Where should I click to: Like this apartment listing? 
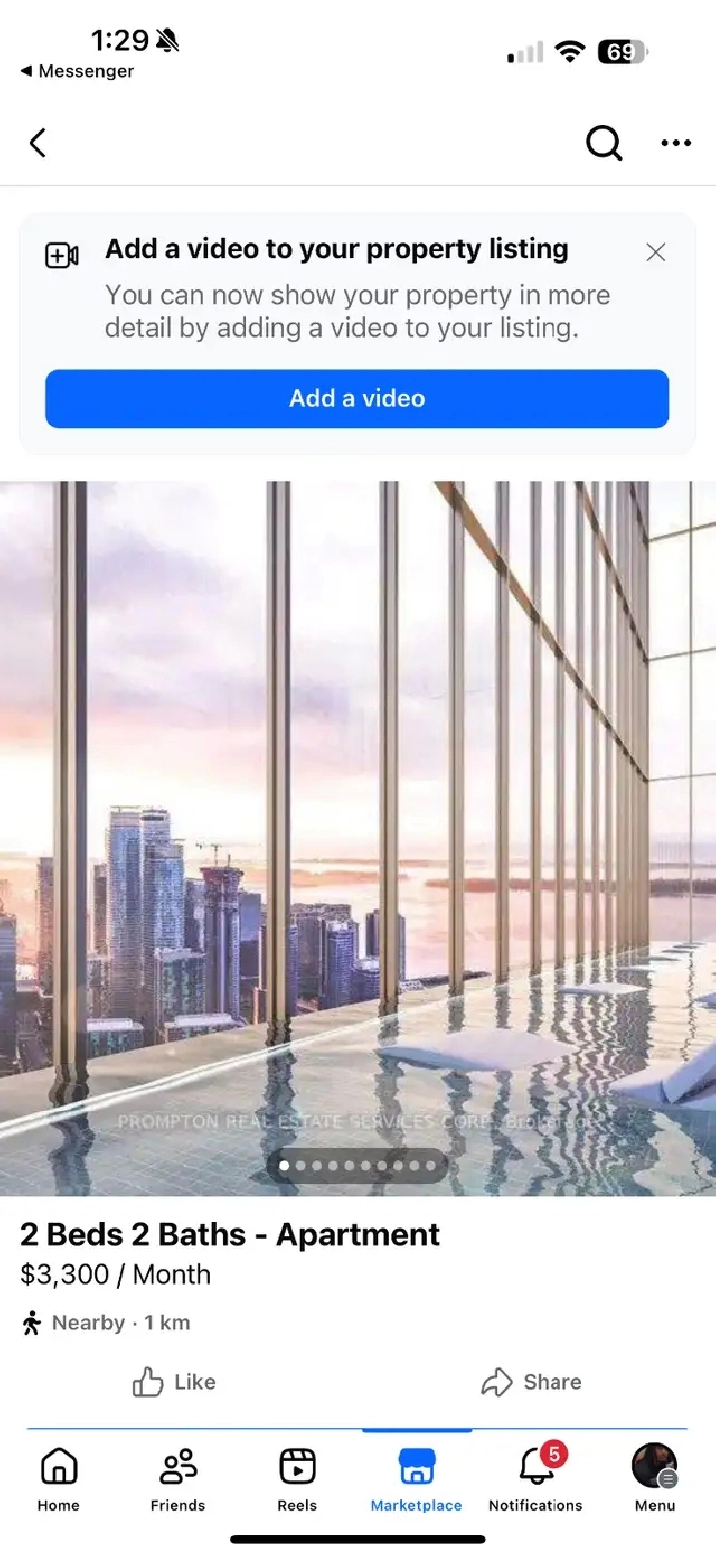click(x=174, y=1382)
